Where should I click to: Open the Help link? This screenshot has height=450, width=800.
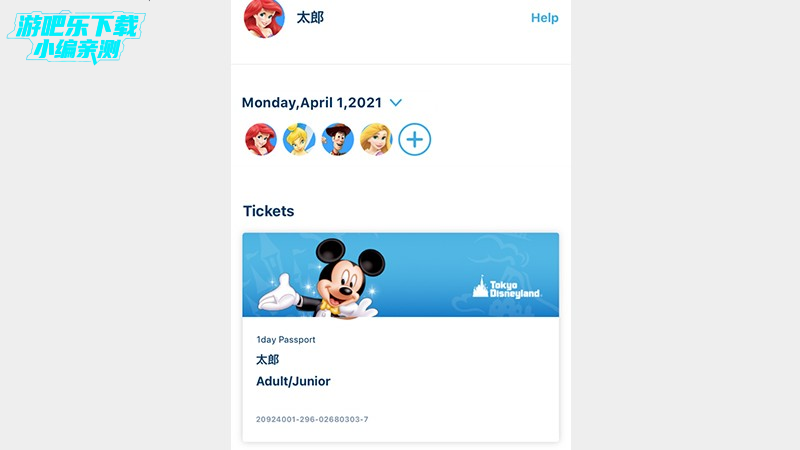544,18
